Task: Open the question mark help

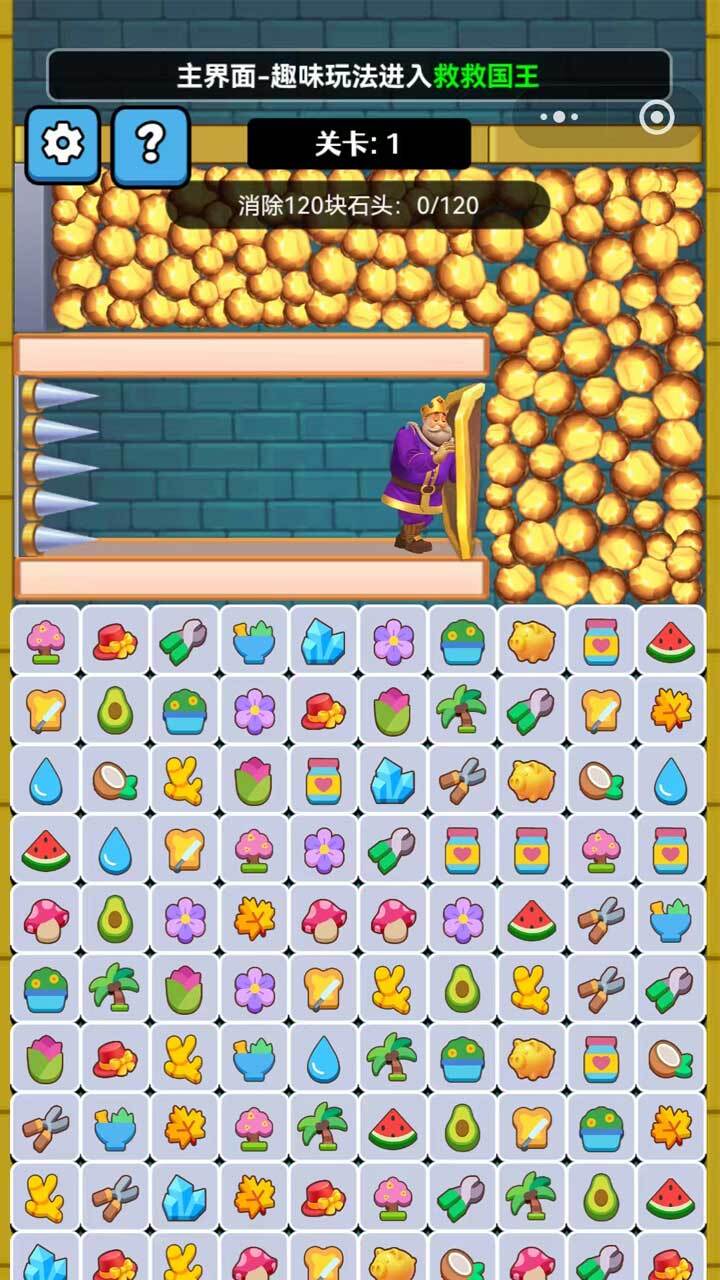Action: click(150, 146)
